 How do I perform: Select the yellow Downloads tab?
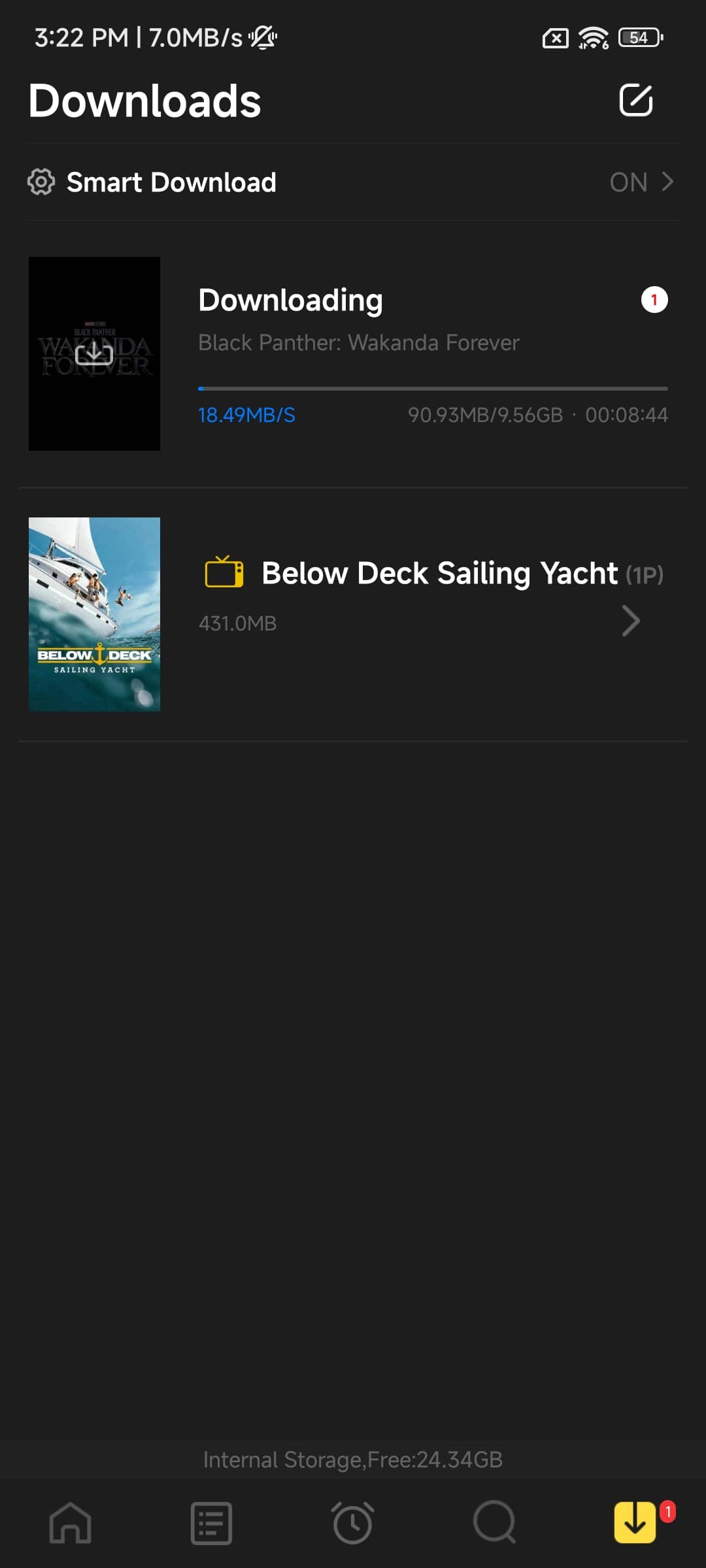(x=635, y=1522)
